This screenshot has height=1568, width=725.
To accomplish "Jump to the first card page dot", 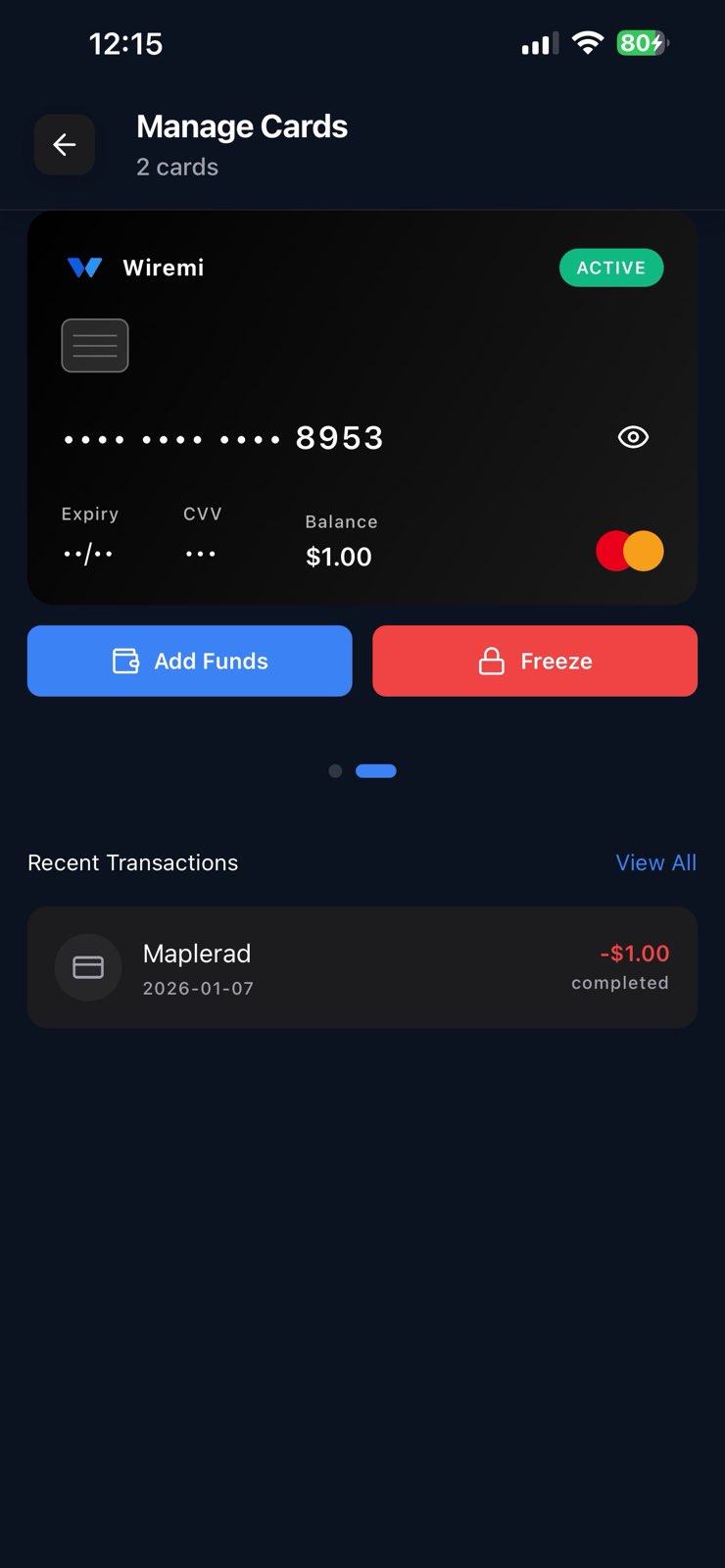I will pos(335,771).
